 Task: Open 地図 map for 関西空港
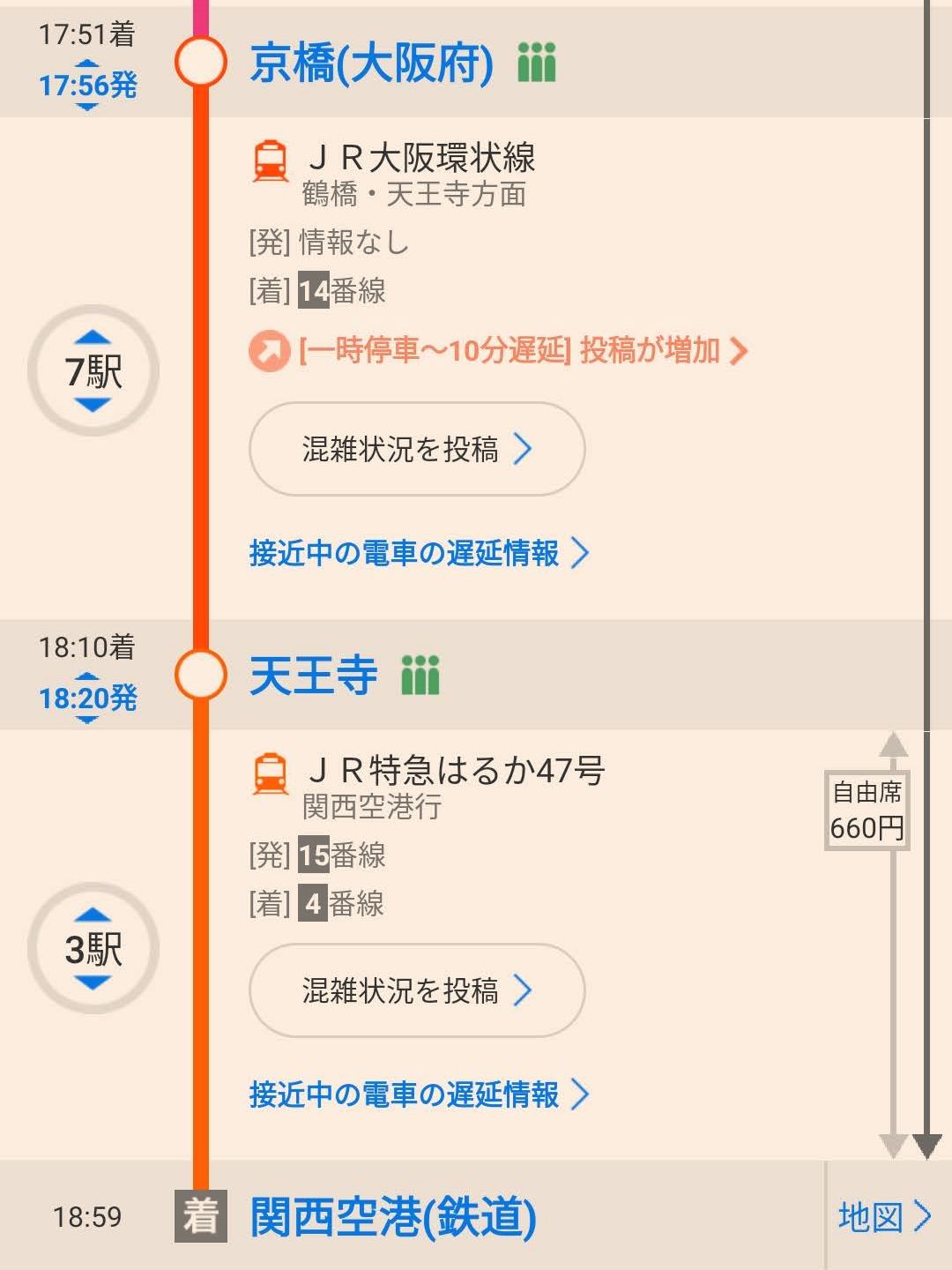tap(884, 1217)
